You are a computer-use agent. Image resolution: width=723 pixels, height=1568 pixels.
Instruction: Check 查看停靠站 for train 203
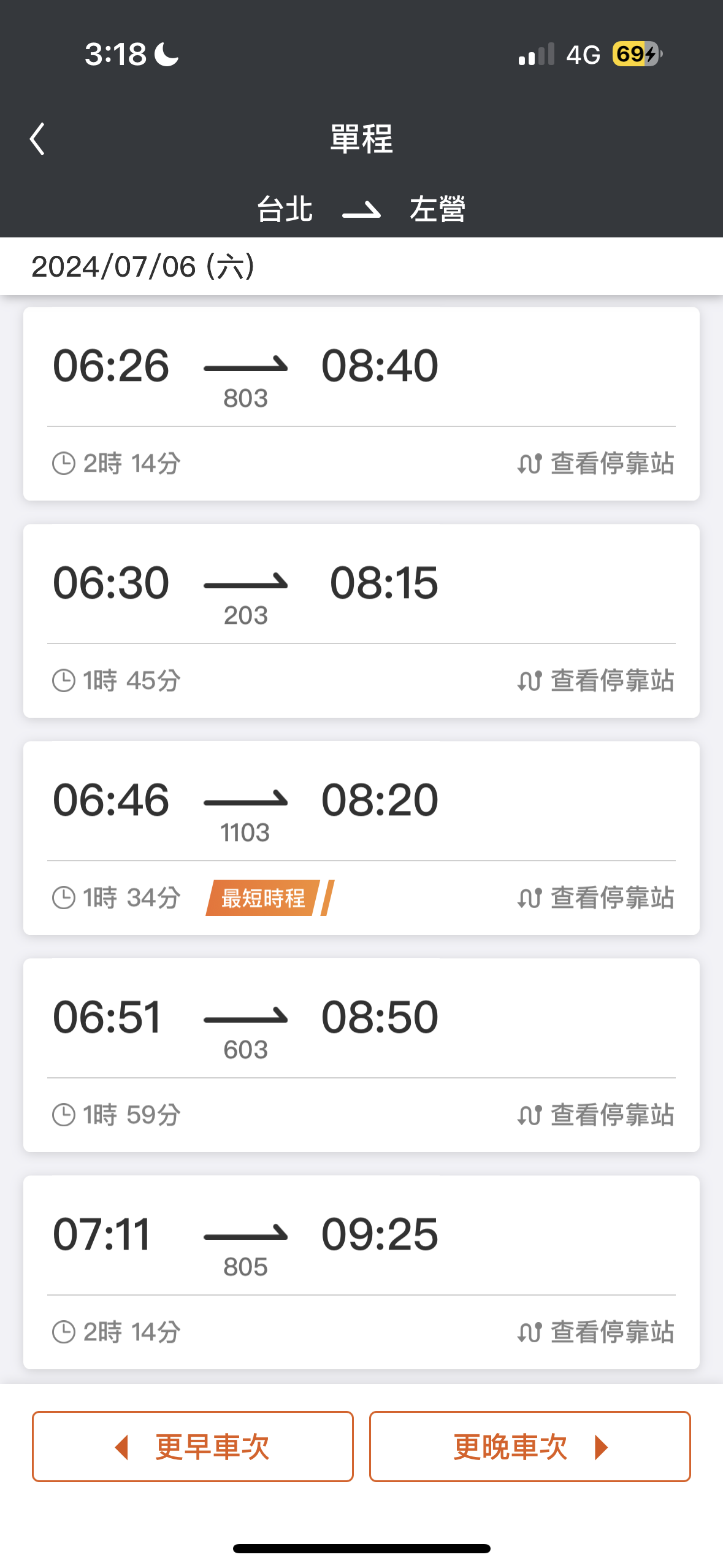(595, 680)
